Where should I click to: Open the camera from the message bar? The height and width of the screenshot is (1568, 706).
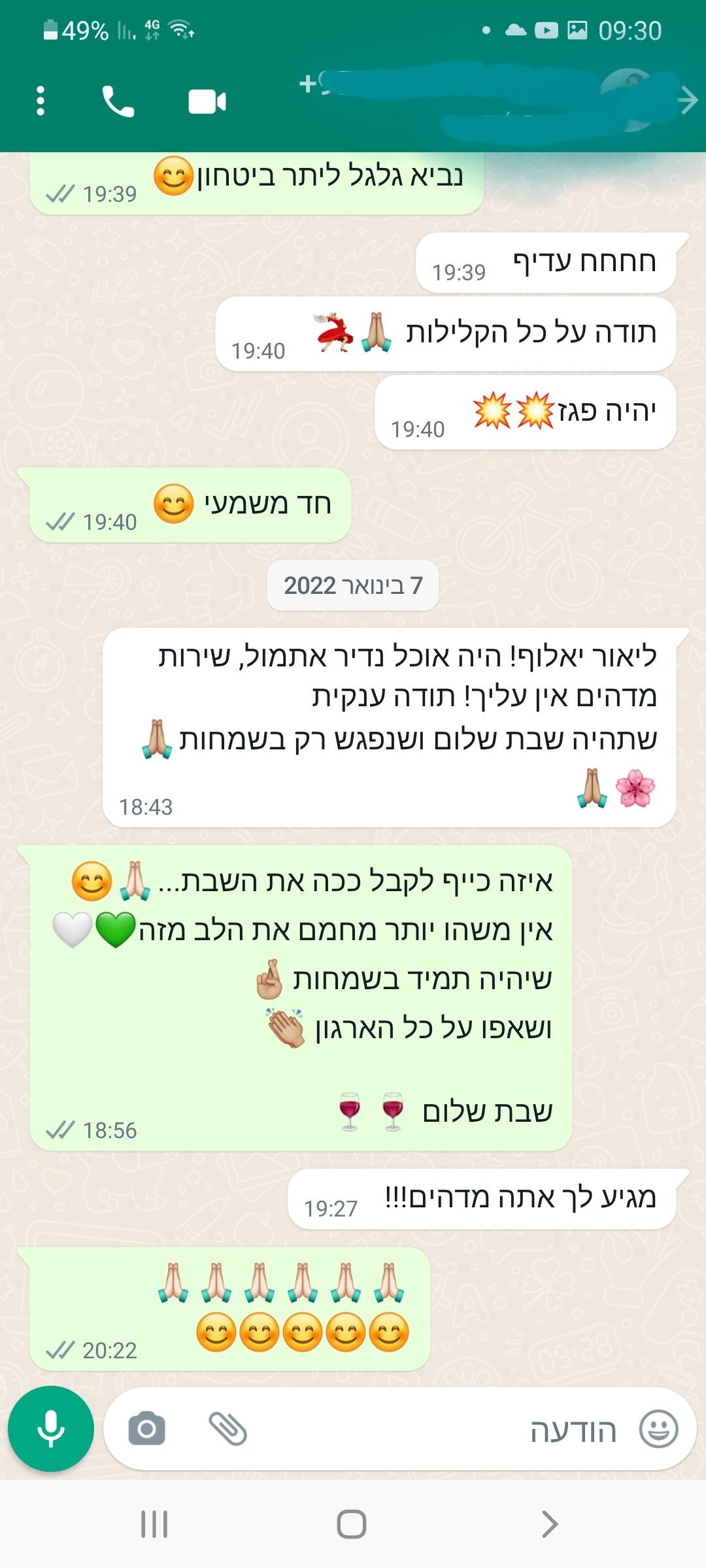click(147, 1429)
